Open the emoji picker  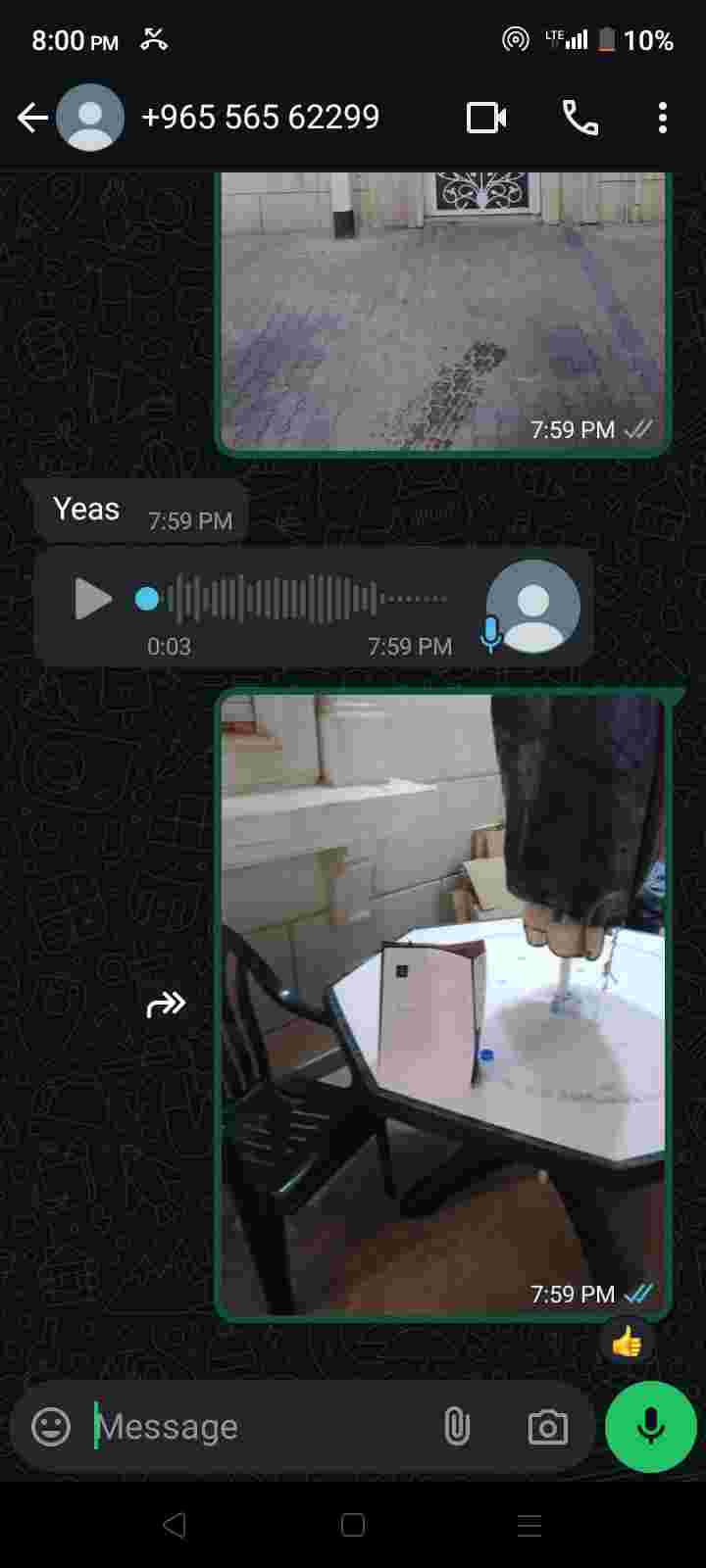click(51, 1427)
